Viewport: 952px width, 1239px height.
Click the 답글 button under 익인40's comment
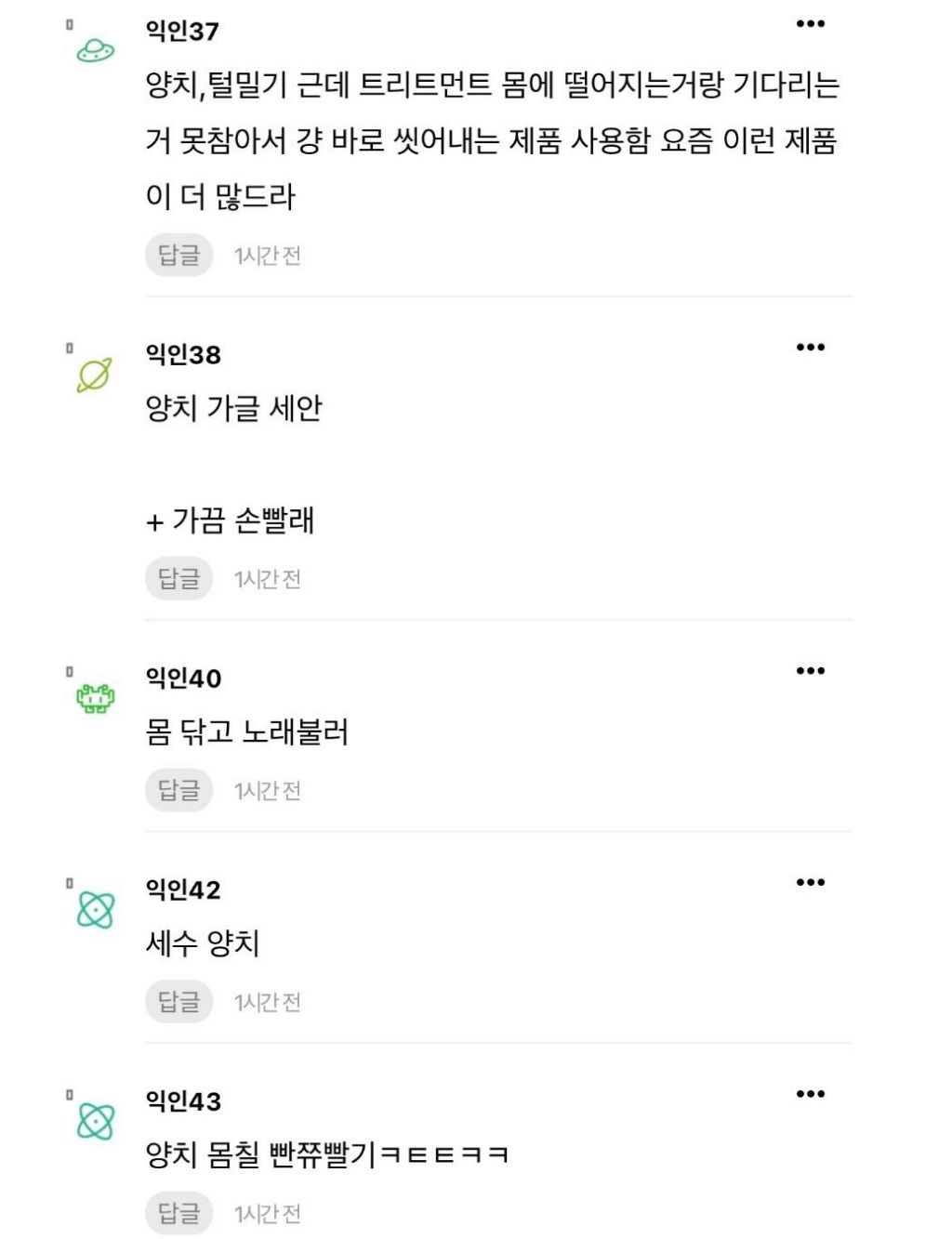[x=179, y=791]
